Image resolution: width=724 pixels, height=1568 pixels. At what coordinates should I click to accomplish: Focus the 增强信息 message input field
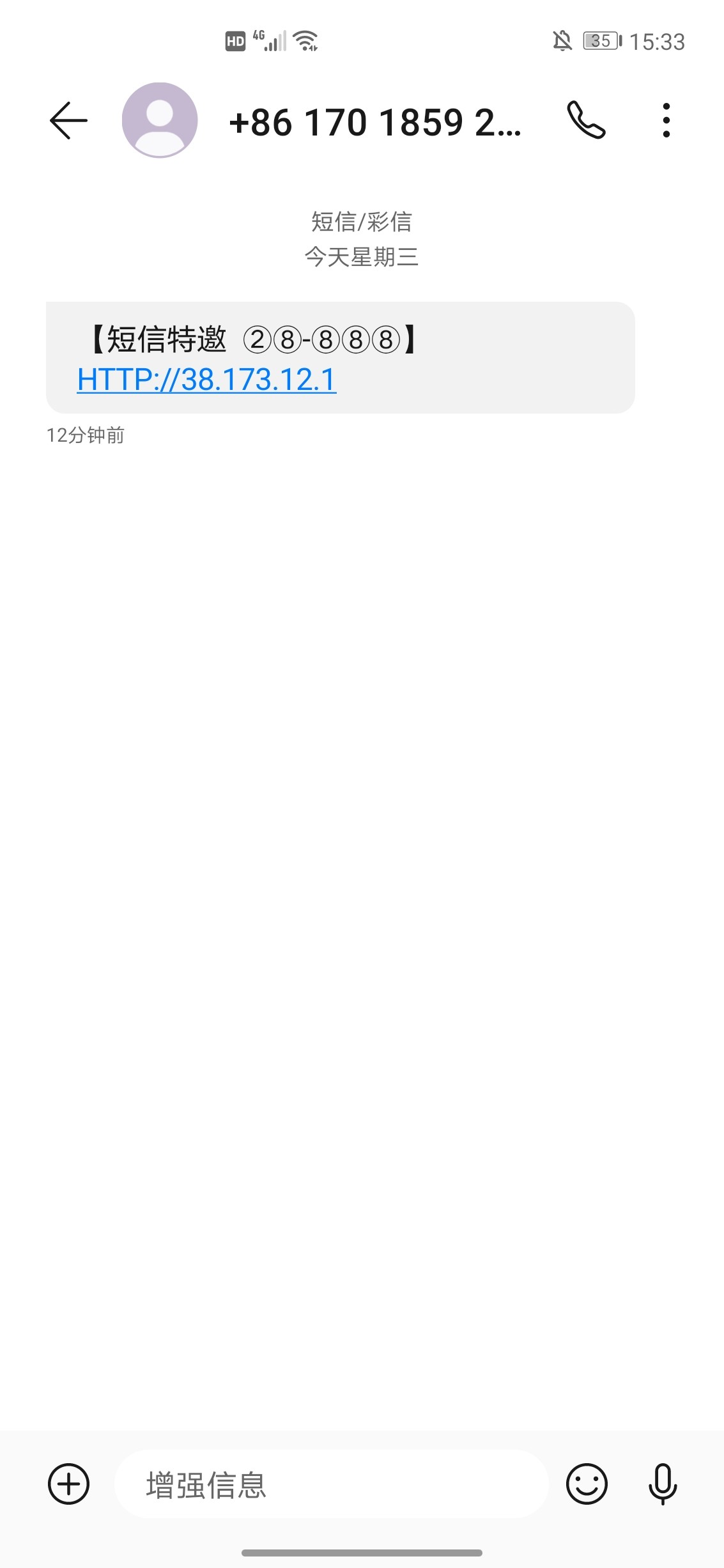(x=331, y=1484)
